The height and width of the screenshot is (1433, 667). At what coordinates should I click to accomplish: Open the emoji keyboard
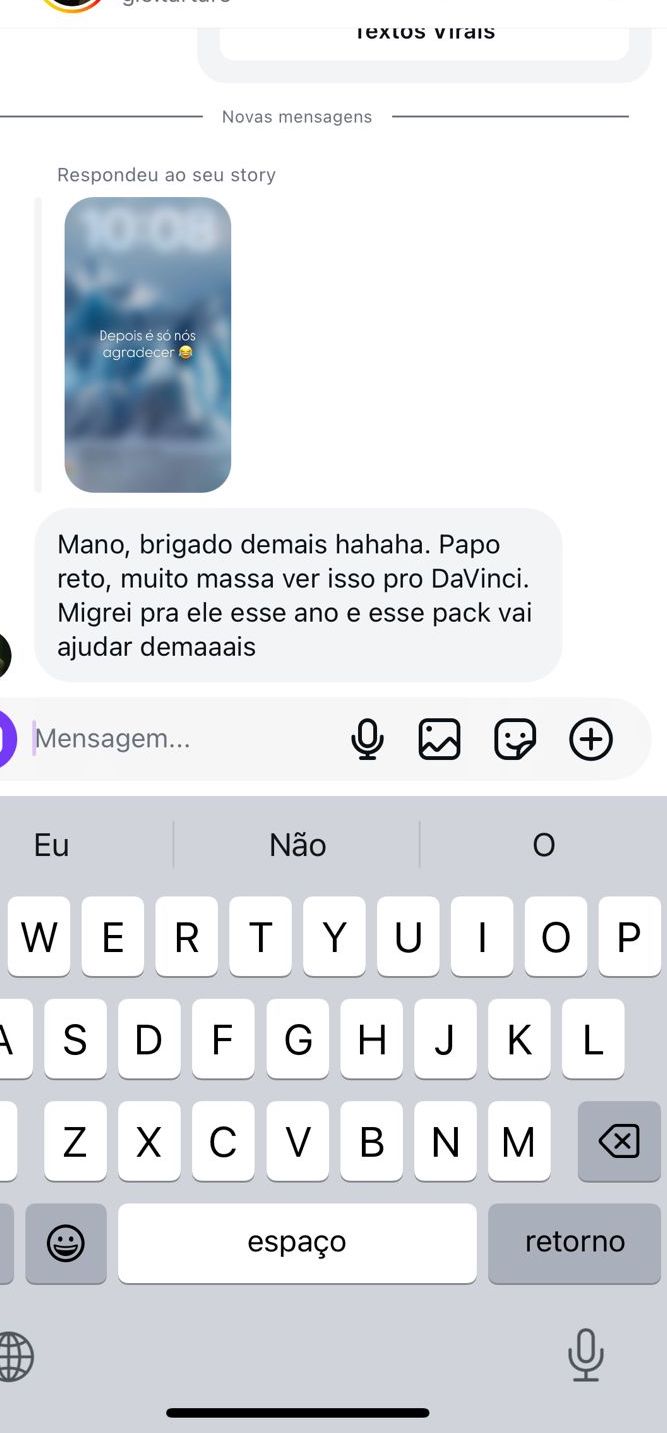coord(66,1243)
